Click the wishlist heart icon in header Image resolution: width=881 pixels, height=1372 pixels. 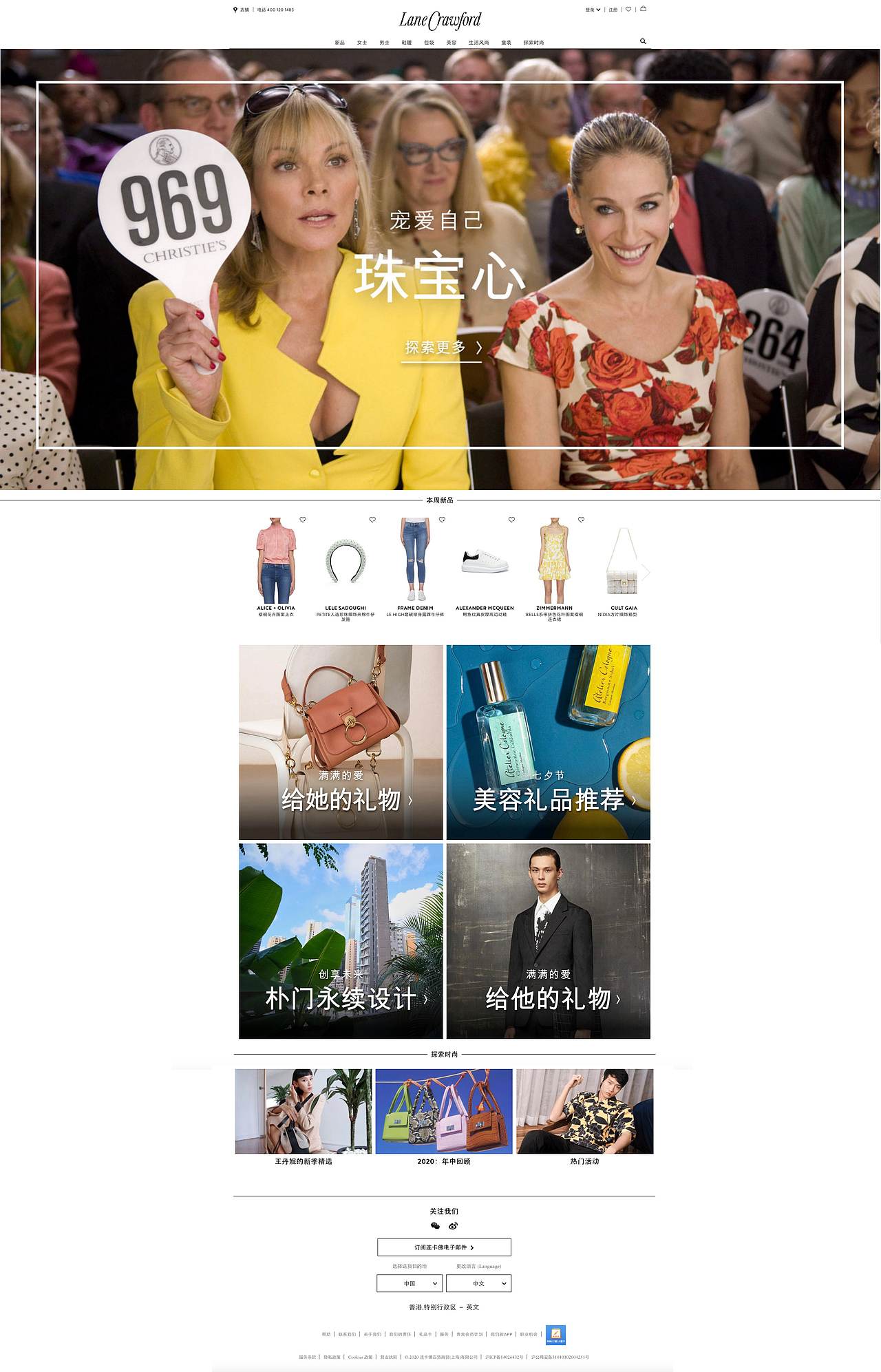pyautogui.click(x=629, y=10)
